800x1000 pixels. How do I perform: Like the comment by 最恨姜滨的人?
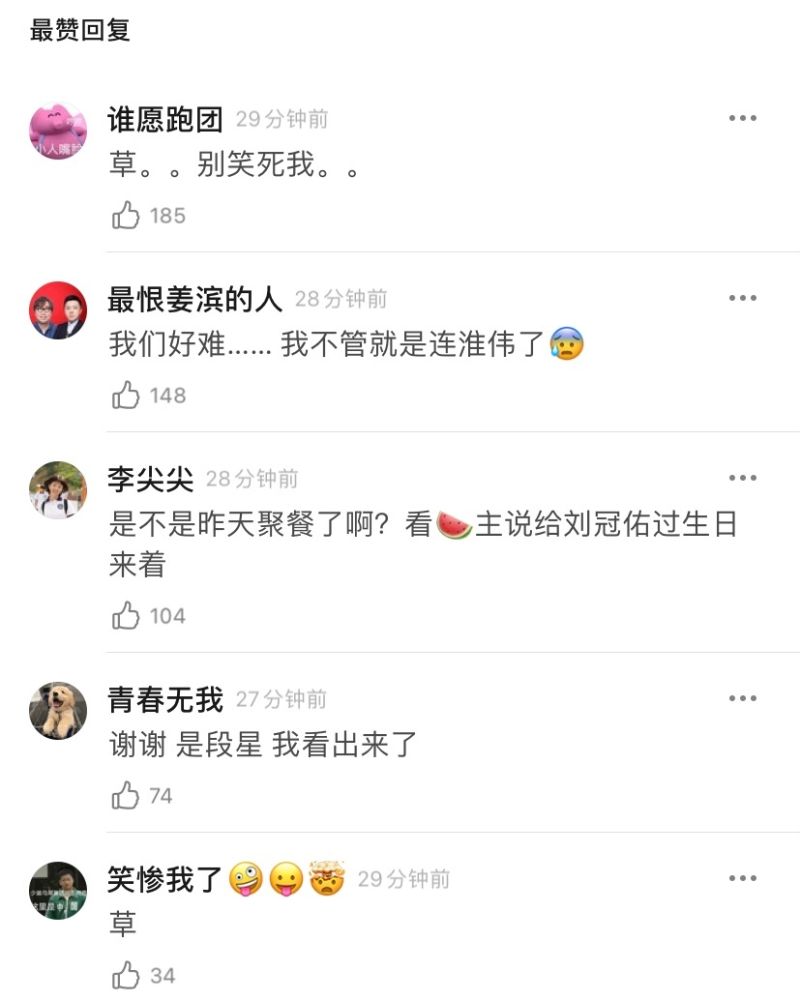pos(126,395)
